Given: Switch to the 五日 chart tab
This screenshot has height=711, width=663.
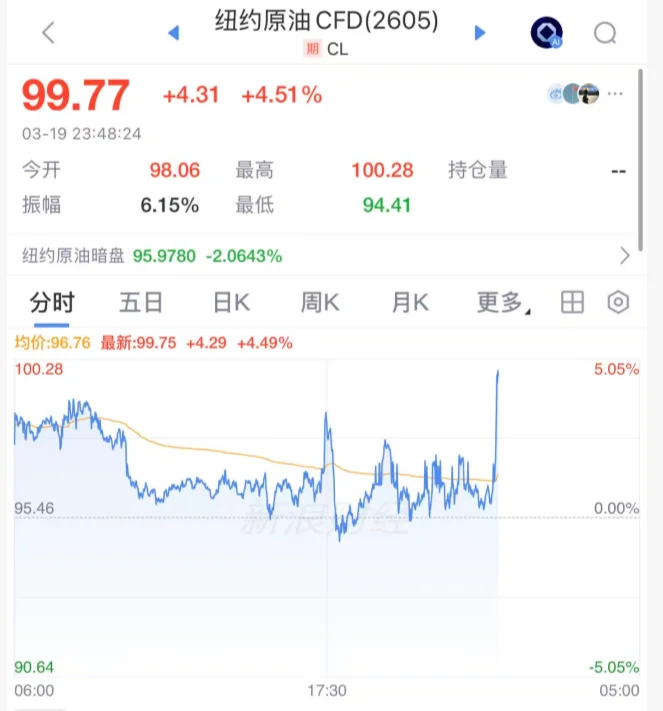Looking at the screenshot, I should coord(140,303).
